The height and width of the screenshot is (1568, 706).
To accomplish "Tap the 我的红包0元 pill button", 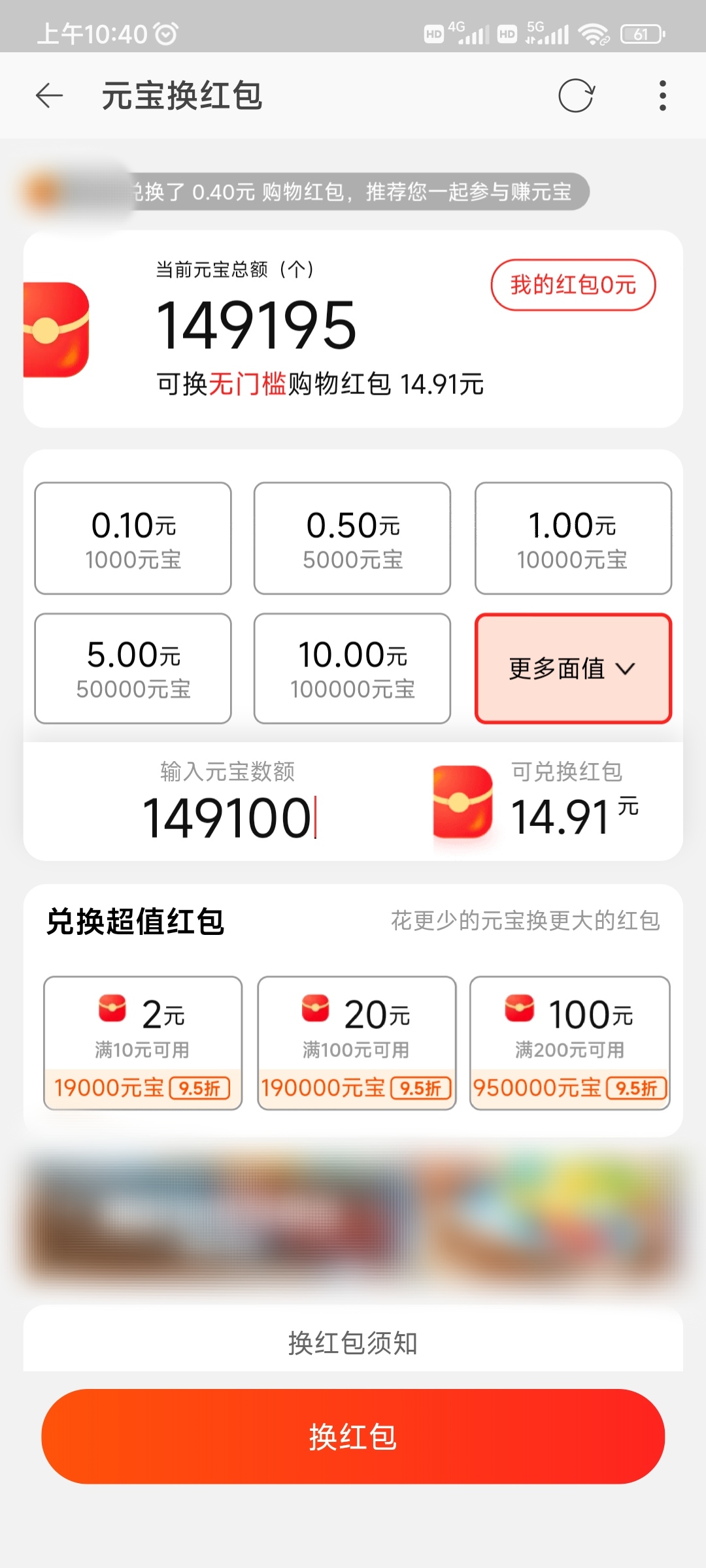I will click(x=573, y=285).
